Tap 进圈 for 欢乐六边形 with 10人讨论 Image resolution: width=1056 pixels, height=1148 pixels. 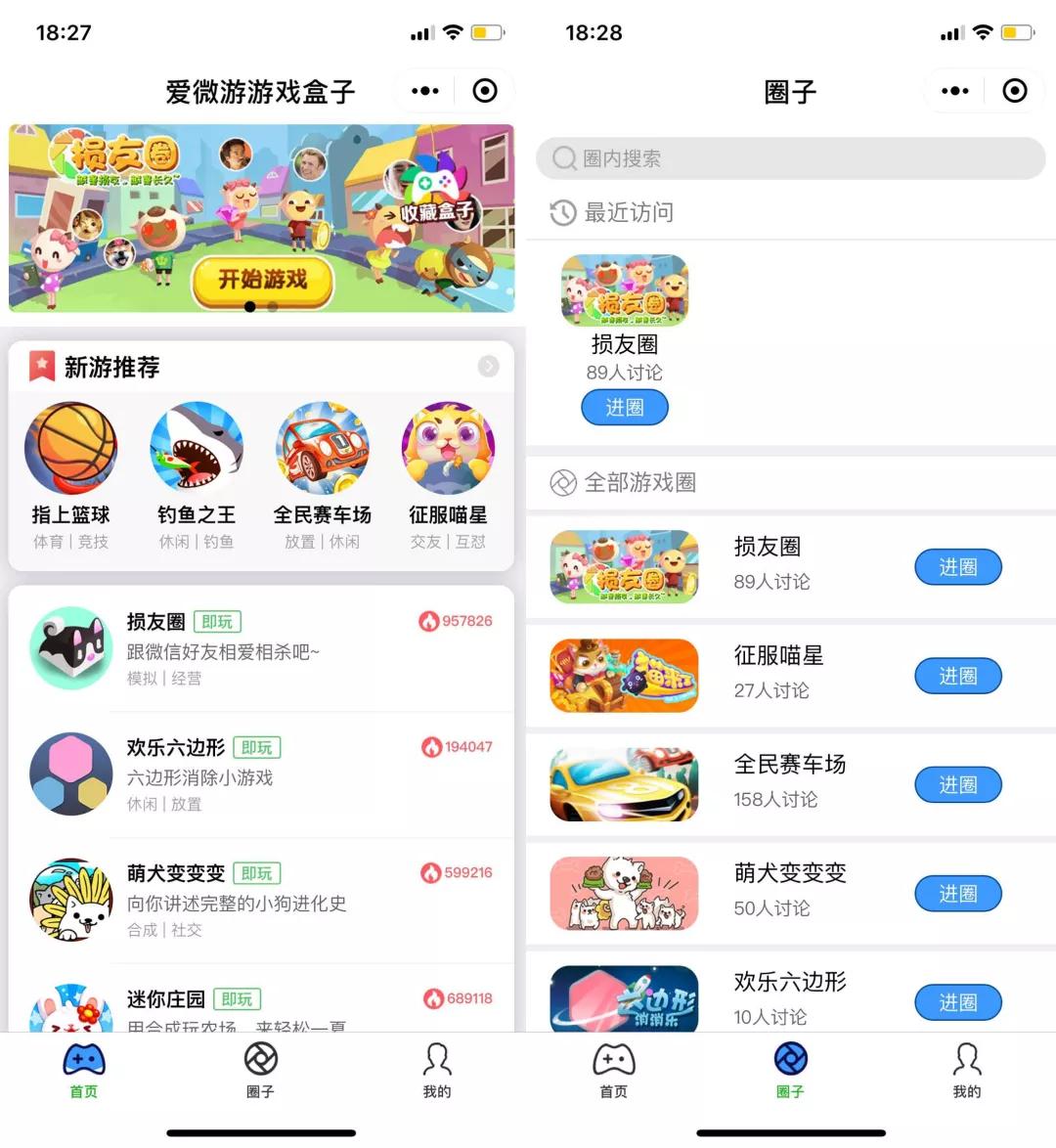[x=958, y=1002]
